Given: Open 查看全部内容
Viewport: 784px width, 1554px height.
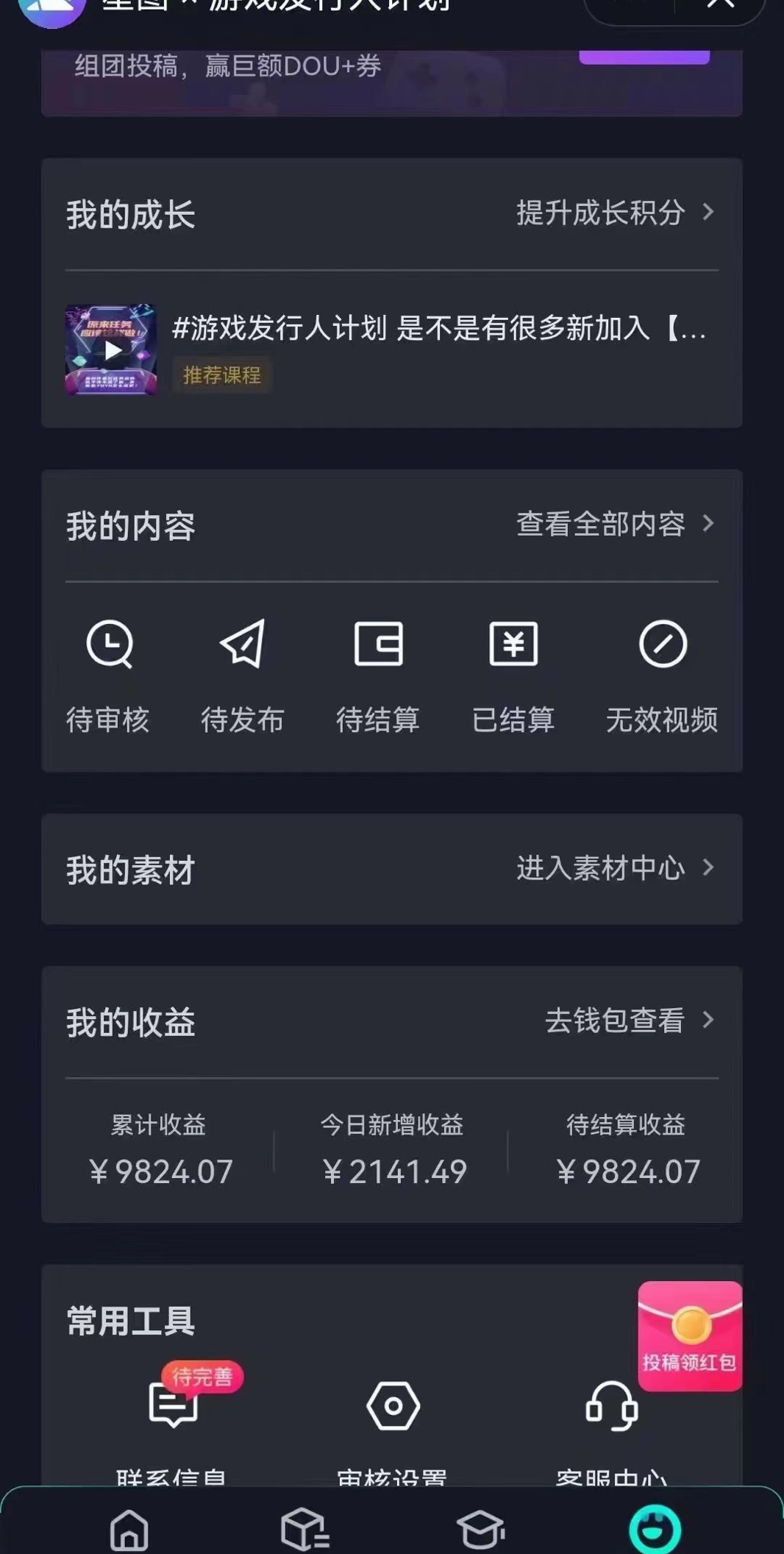Looking at the screenshot, I should click(613, 525).
